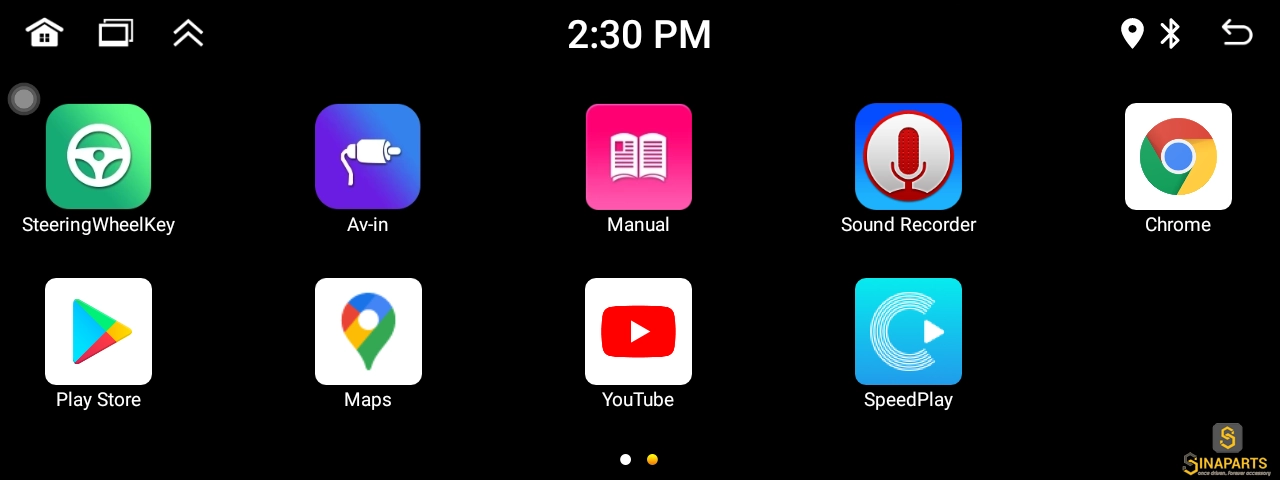Image resolution: width=1280 pixels, height=480 pixels.
Task: Start the Sound Recorder app
Action: coord(908,157)
